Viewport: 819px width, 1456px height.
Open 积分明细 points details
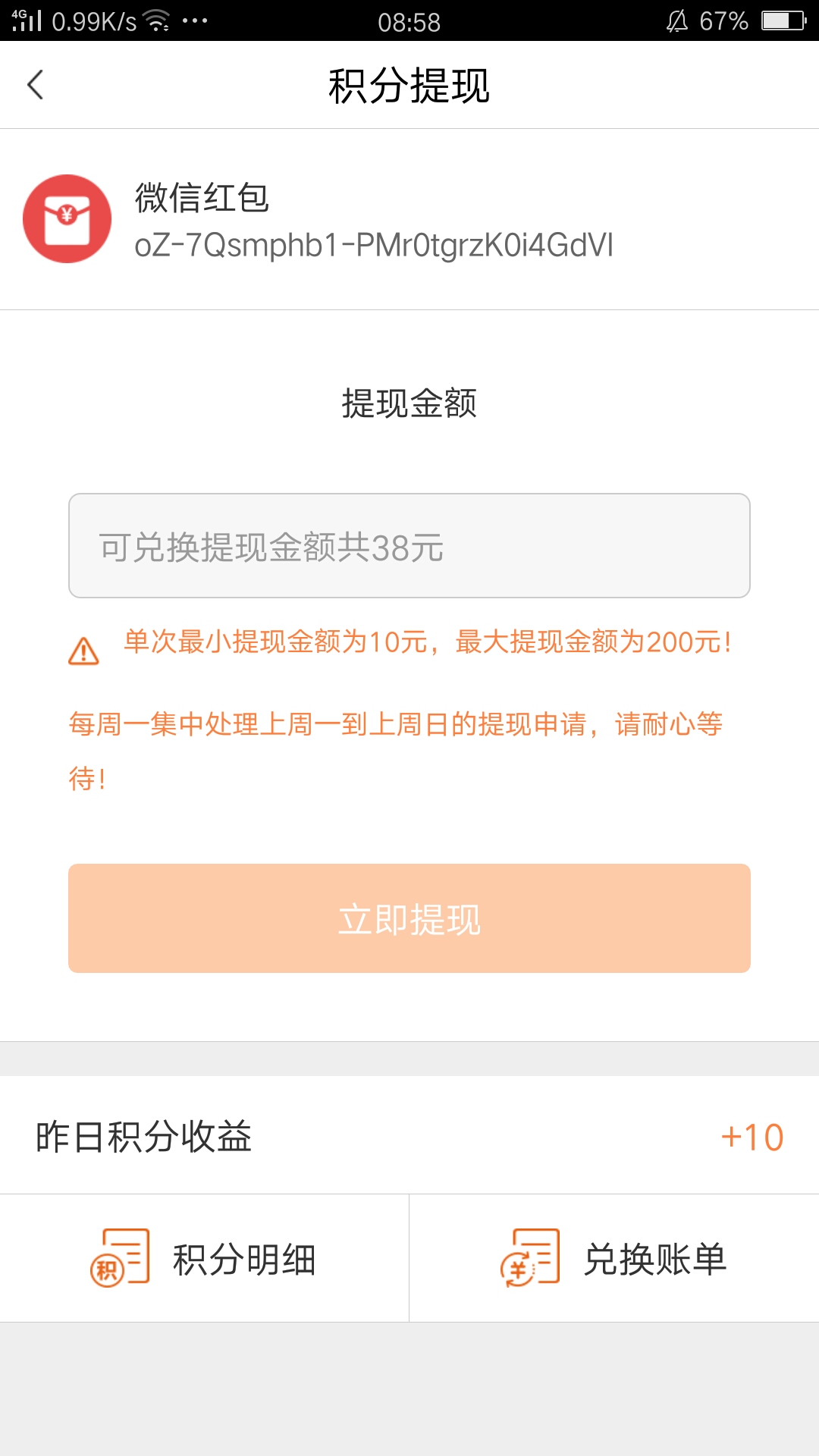pos(204,1258)
